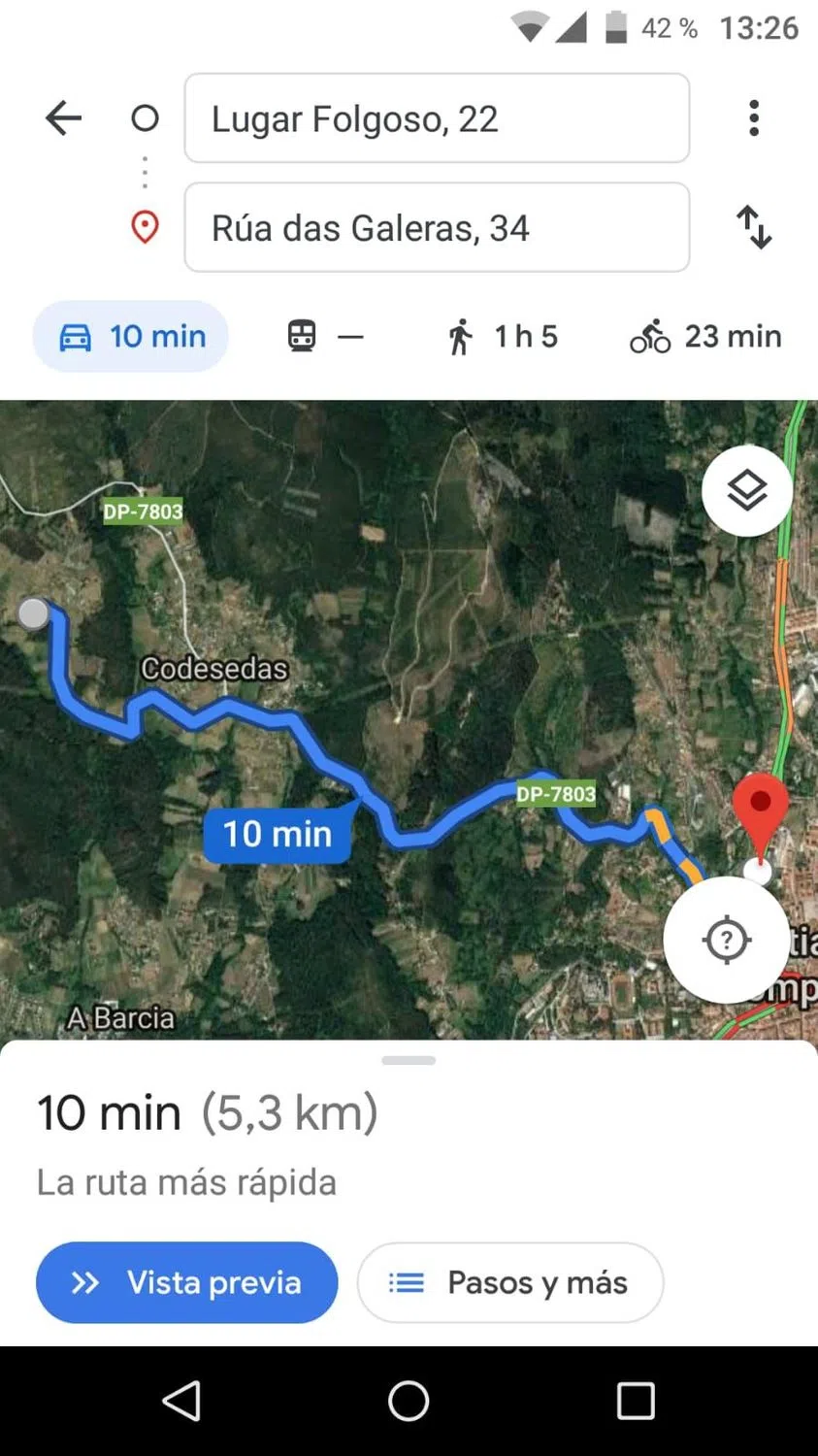Expand the route details sheet handle
This screenshot has width=818, height=1456.
409,1060
